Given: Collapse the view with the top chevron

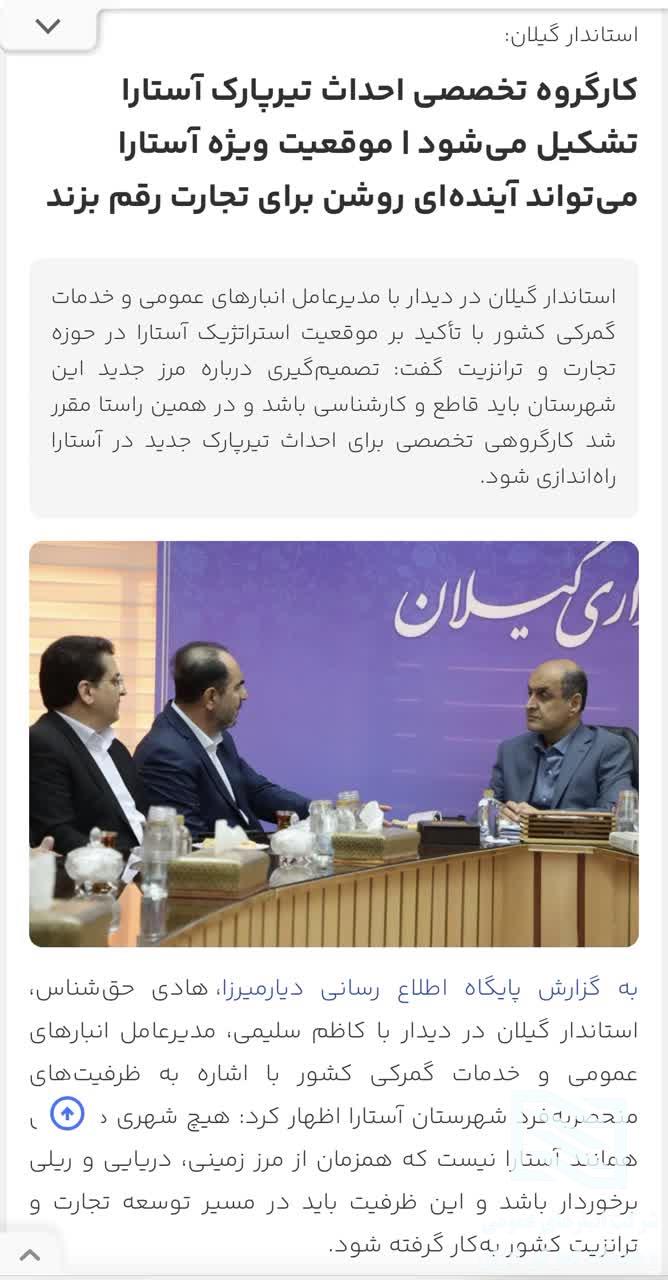Looking at the screenshot, I should point(47,27).
